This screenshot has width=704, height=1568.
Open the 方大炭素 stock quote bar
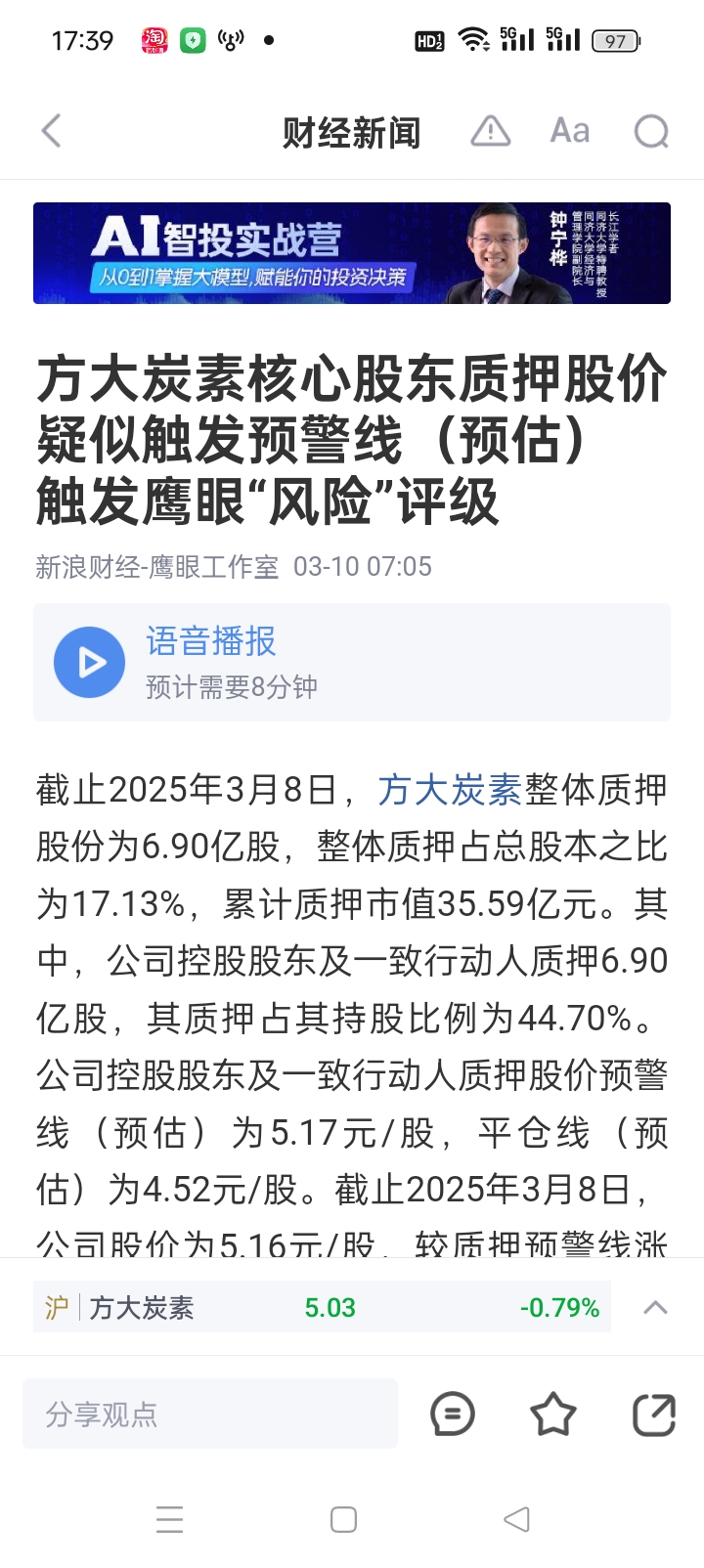[x=323, y=1308]
